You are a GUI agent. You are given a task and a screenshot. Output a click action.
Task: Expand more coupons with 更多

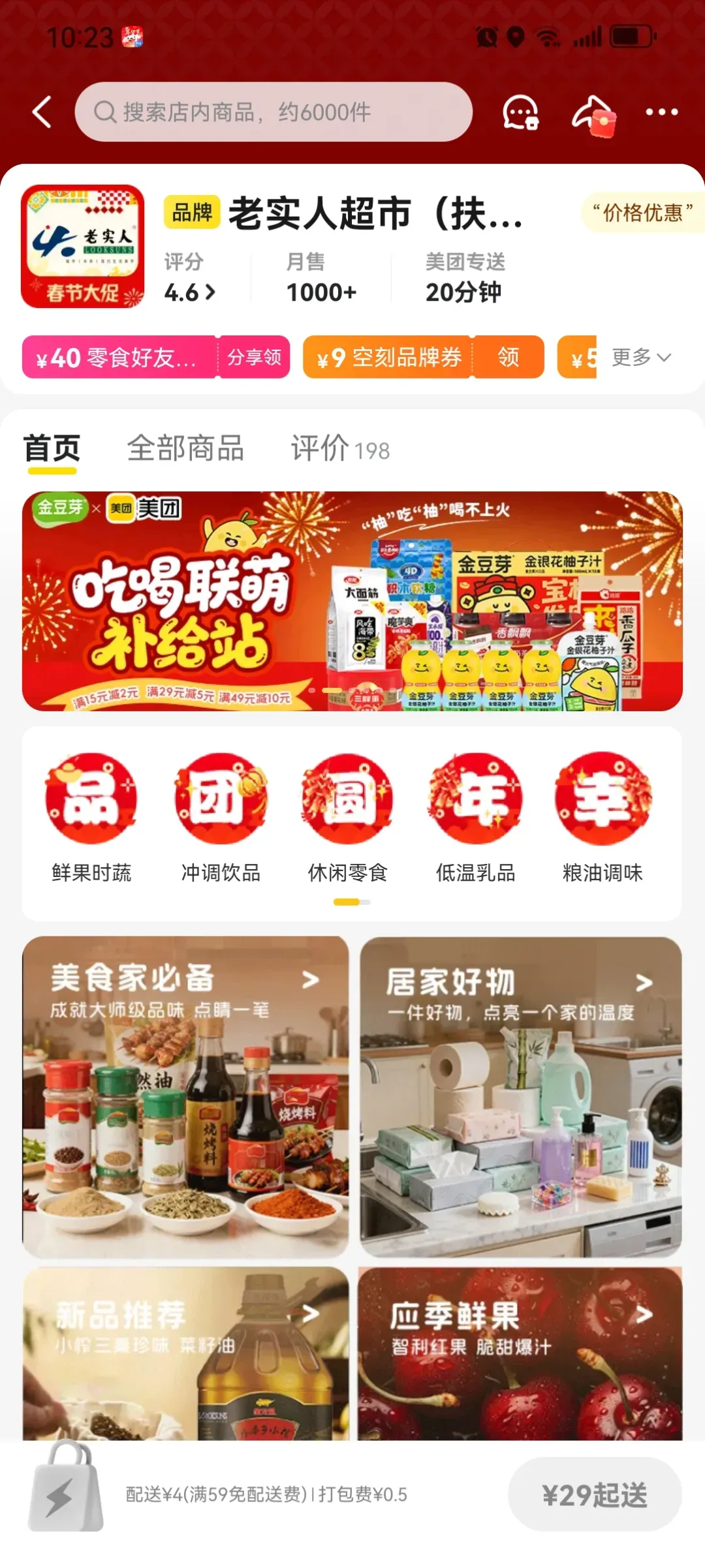pos(641,357)
